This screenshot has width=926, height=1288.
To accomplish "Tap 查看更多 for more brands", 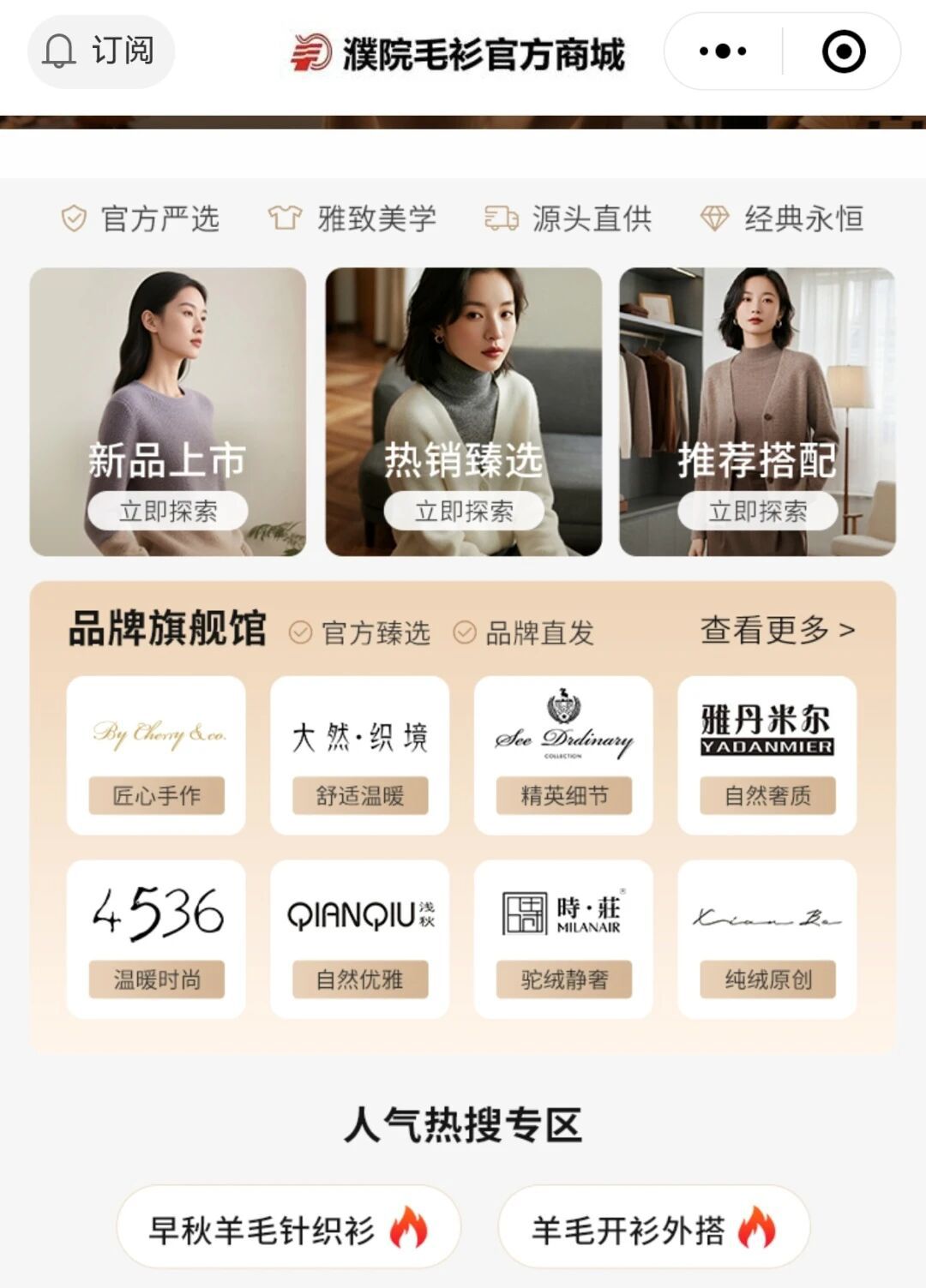I will (x=777, y=630).
